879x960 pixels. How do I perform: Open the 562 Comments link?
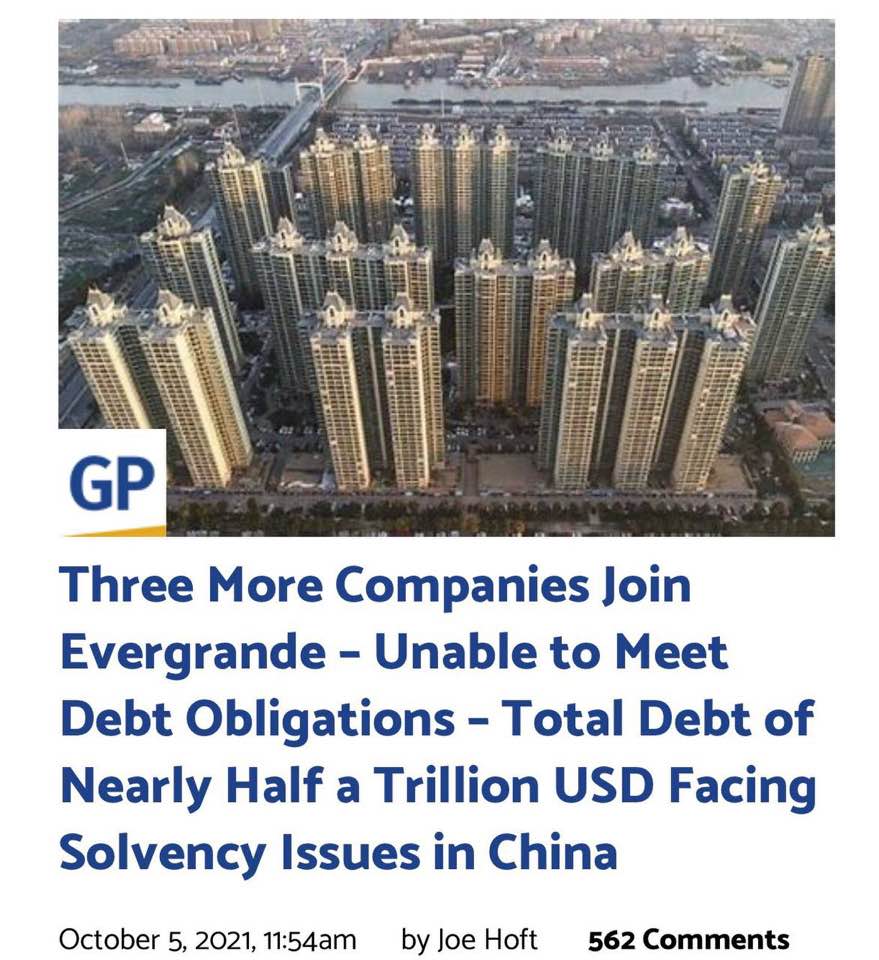[x=688, y=940]
